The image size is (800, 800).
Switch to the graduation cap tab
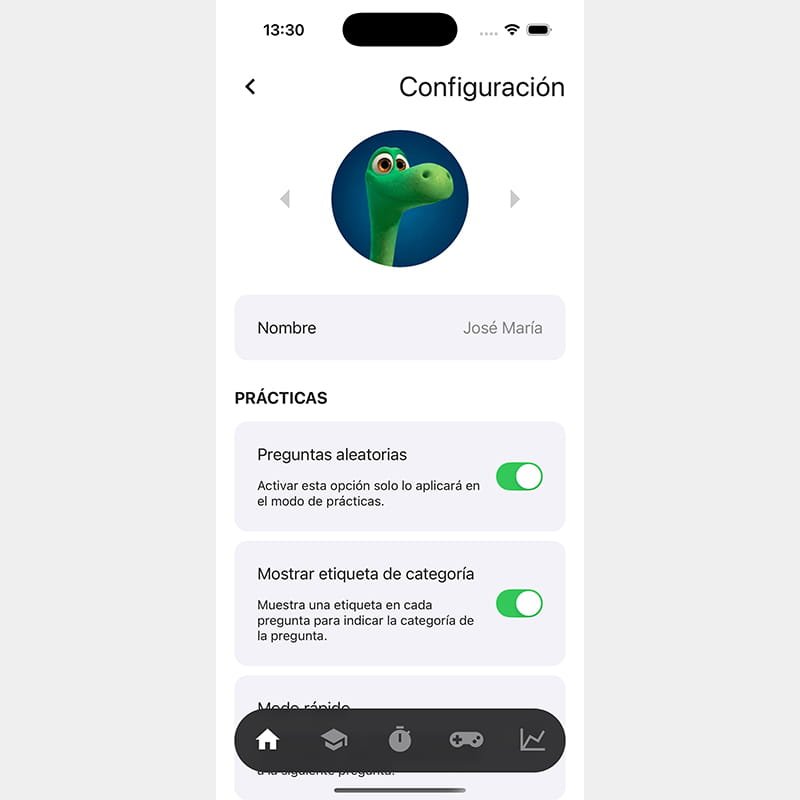(334, 740)
